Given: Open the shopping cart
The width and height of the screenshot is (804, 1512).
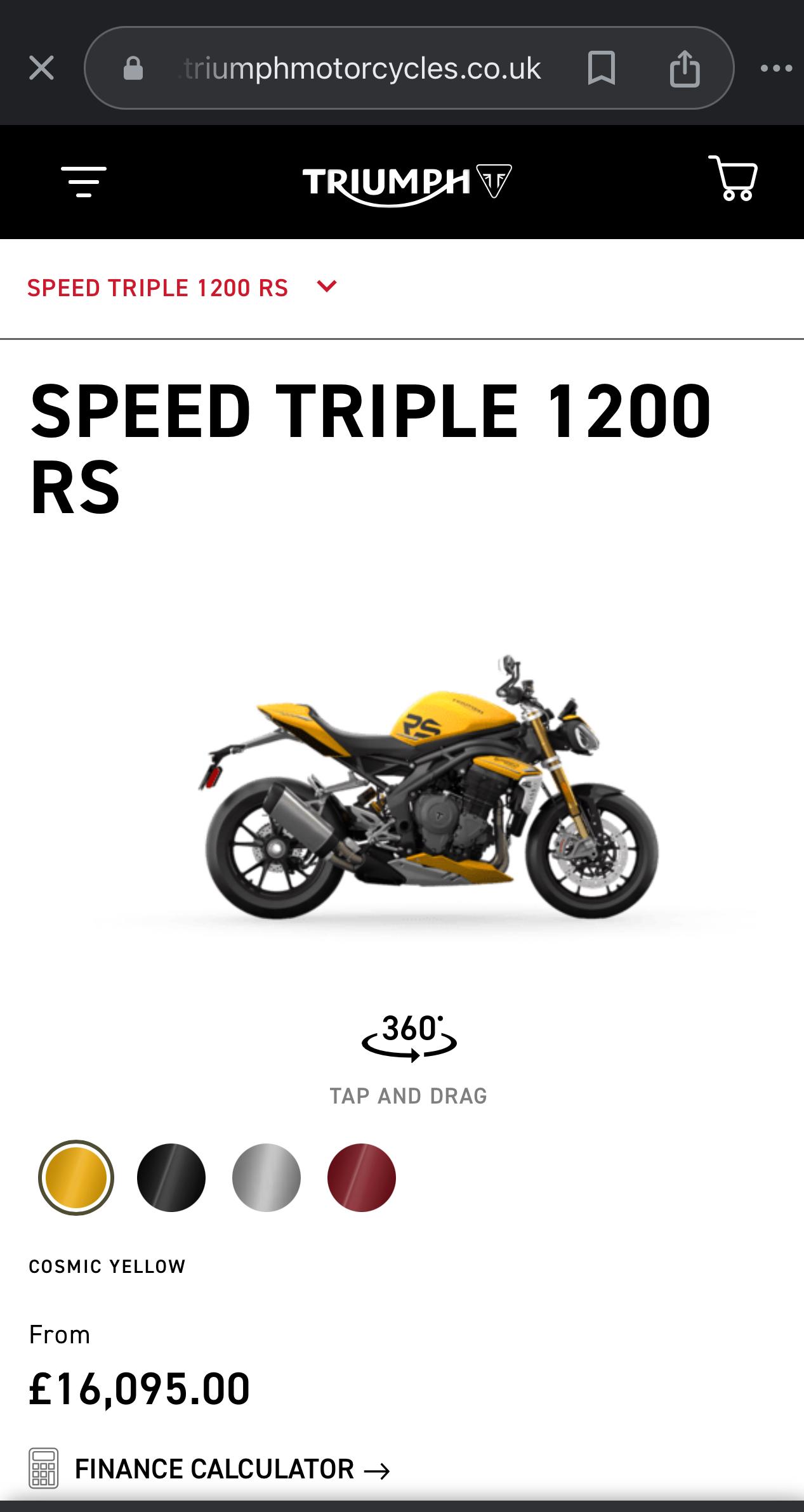Looking at the screenshot, I should tap(733, 179).
